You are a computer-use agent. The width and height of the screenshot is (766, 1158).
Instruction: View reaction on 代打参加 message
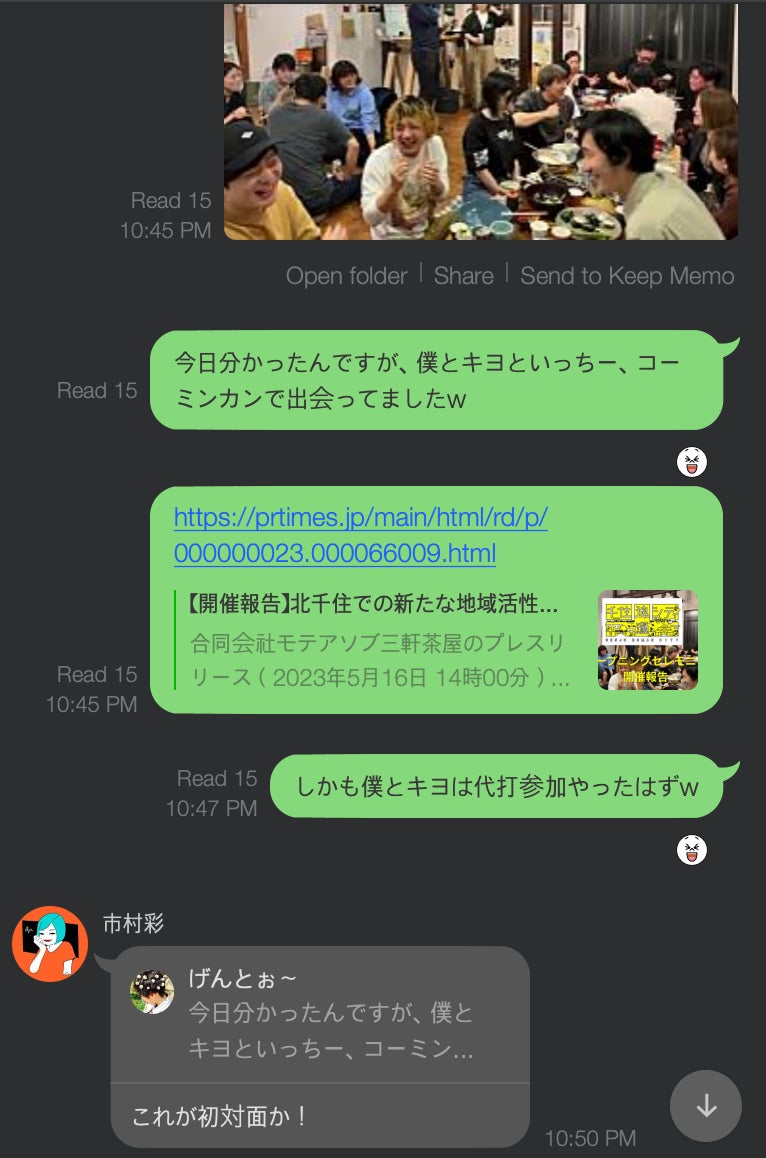coord(692,850)
